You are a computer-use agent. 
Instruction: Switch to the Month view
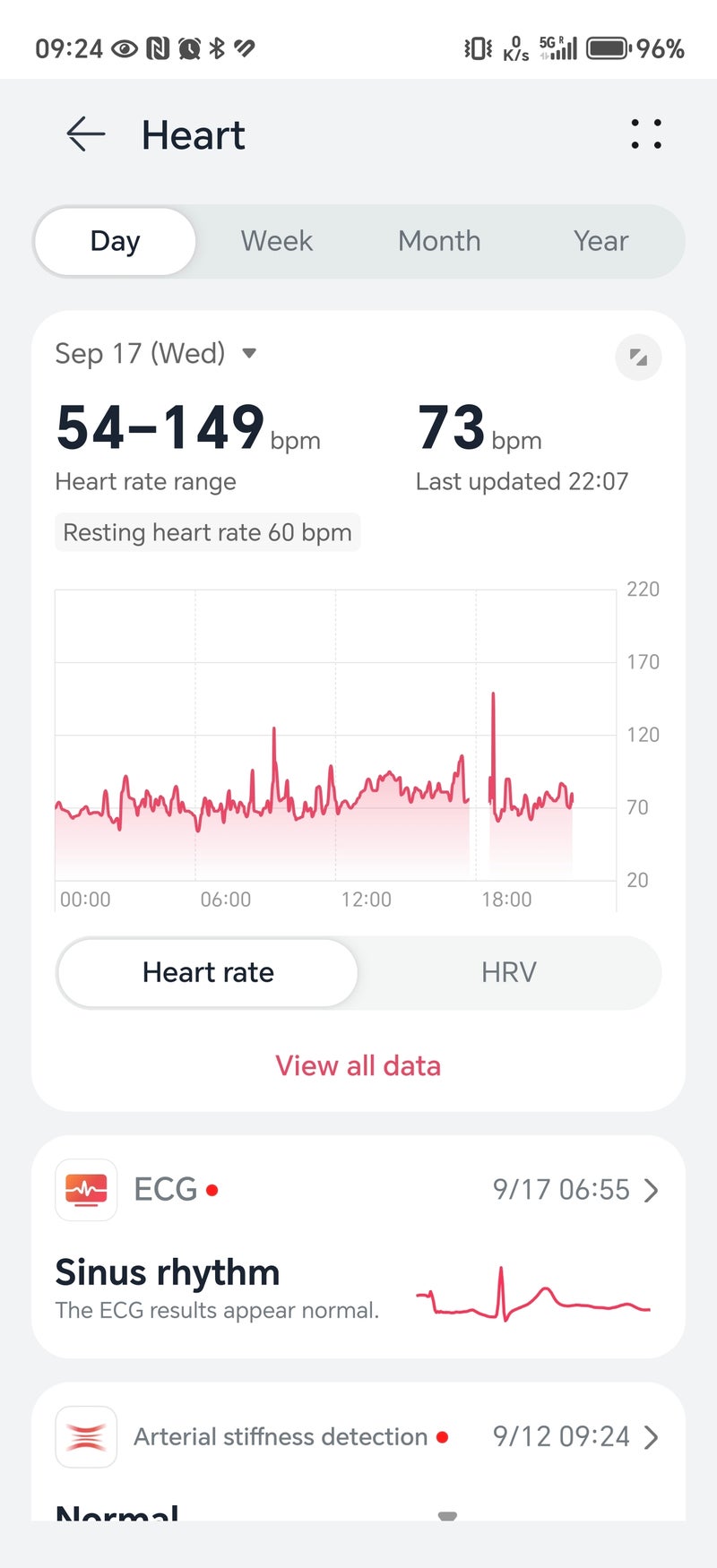click(439, 241)
